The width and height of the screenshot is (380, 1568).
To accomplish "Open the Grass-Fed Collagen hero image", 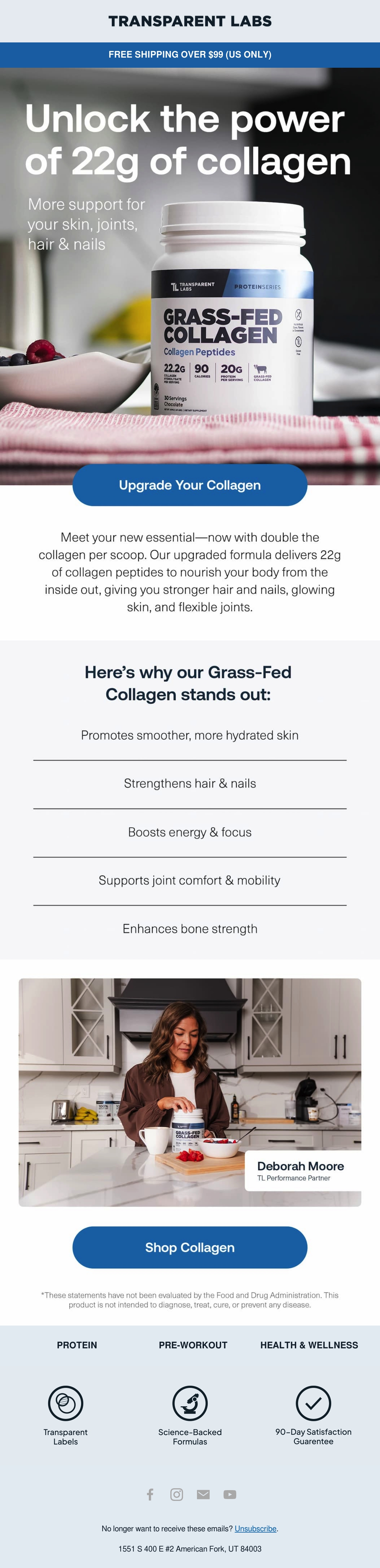I will click(190, 276).
